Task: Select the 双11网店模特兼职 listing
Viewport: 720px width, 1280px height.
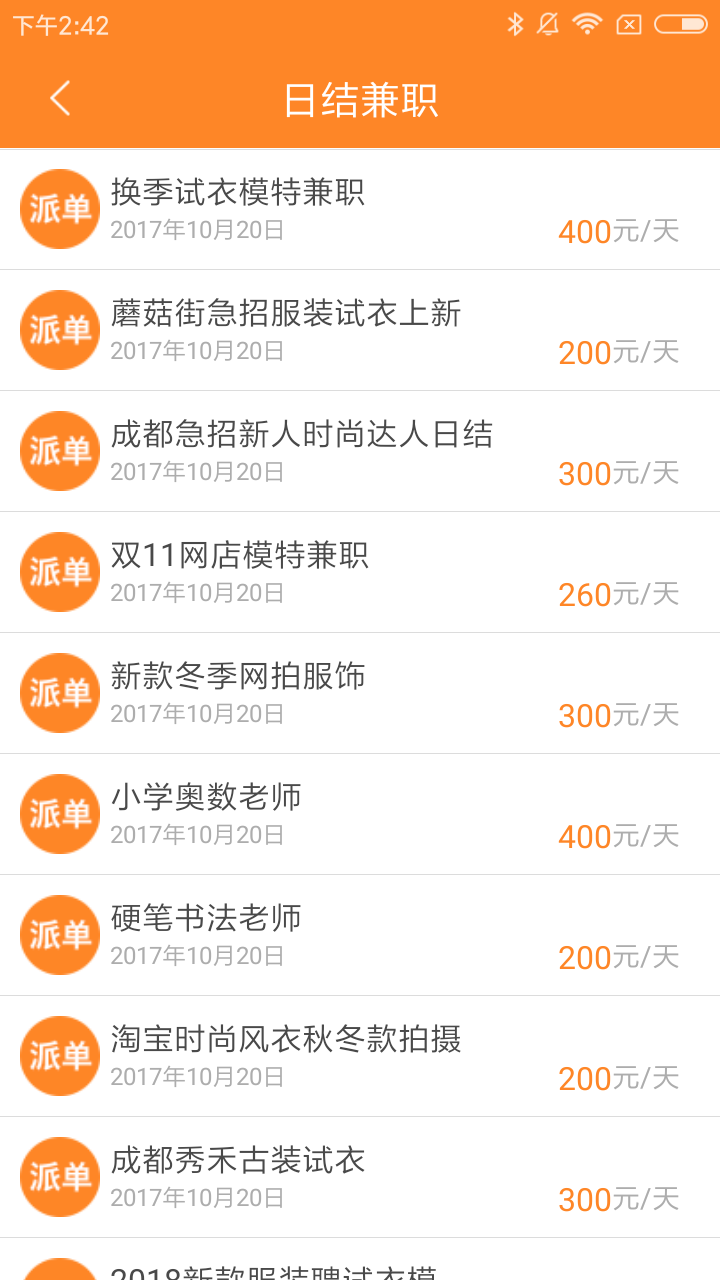Action: coord(360,572)
